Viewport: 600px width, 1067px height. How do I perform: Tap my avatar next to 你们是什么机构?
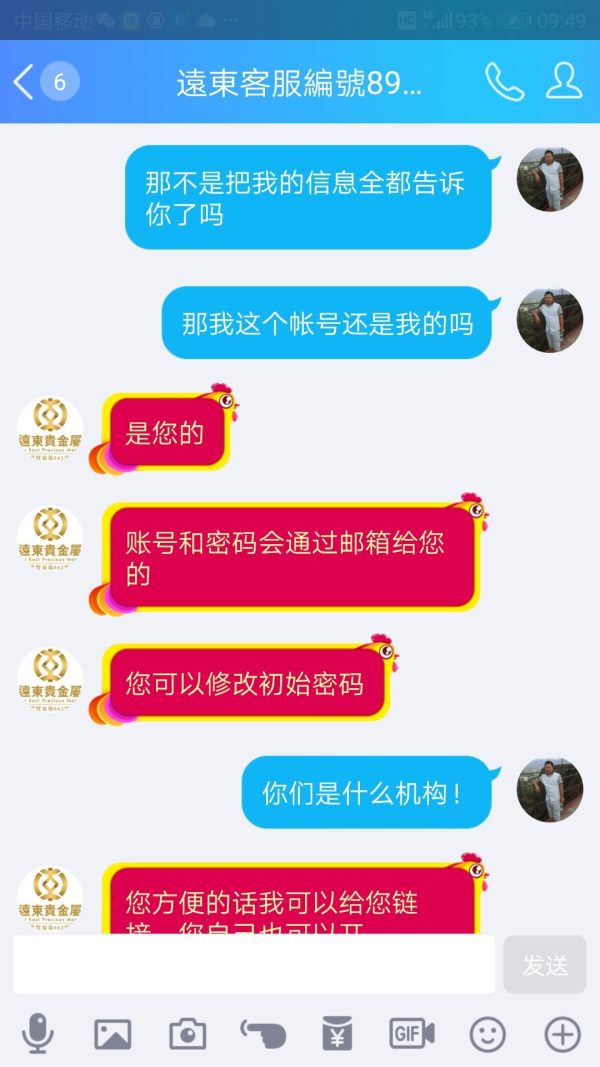[549, 790]
